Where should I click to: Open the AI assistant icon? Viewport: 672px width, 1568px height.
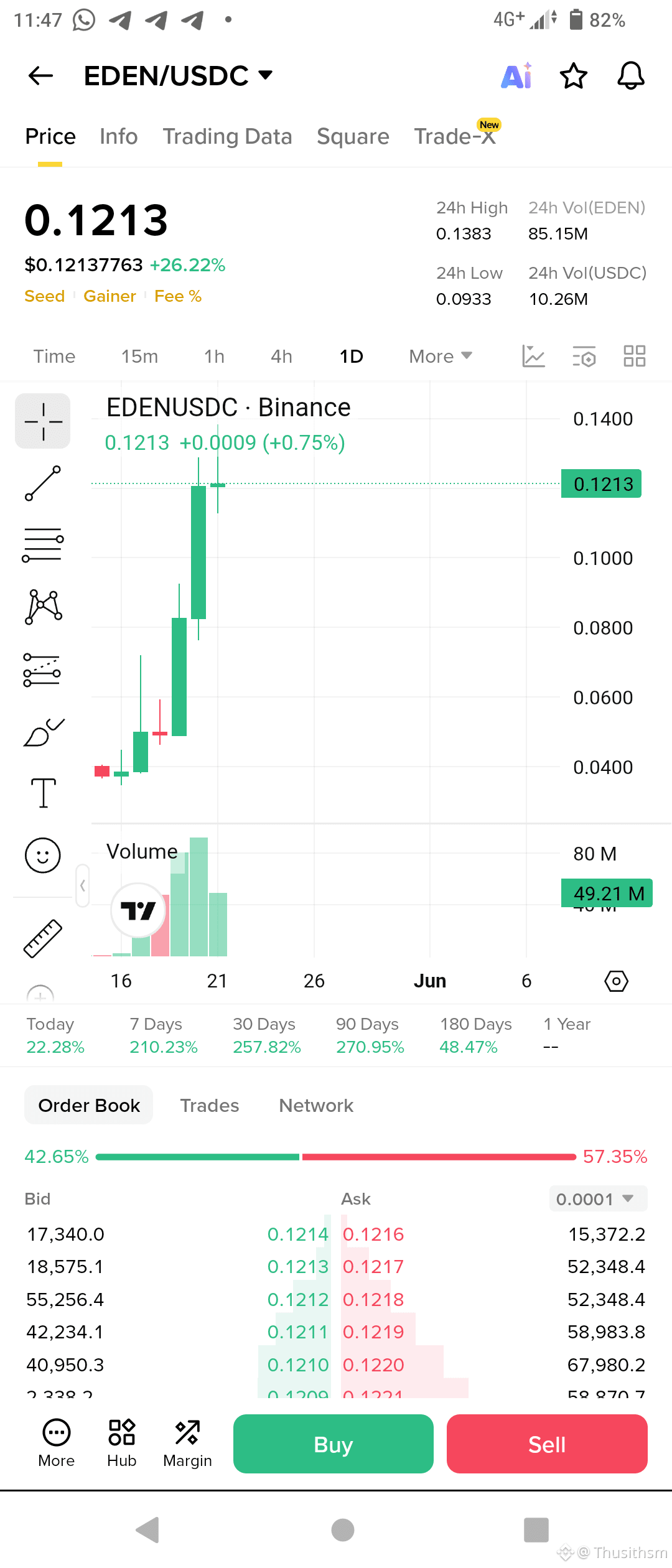pos(516,76)
